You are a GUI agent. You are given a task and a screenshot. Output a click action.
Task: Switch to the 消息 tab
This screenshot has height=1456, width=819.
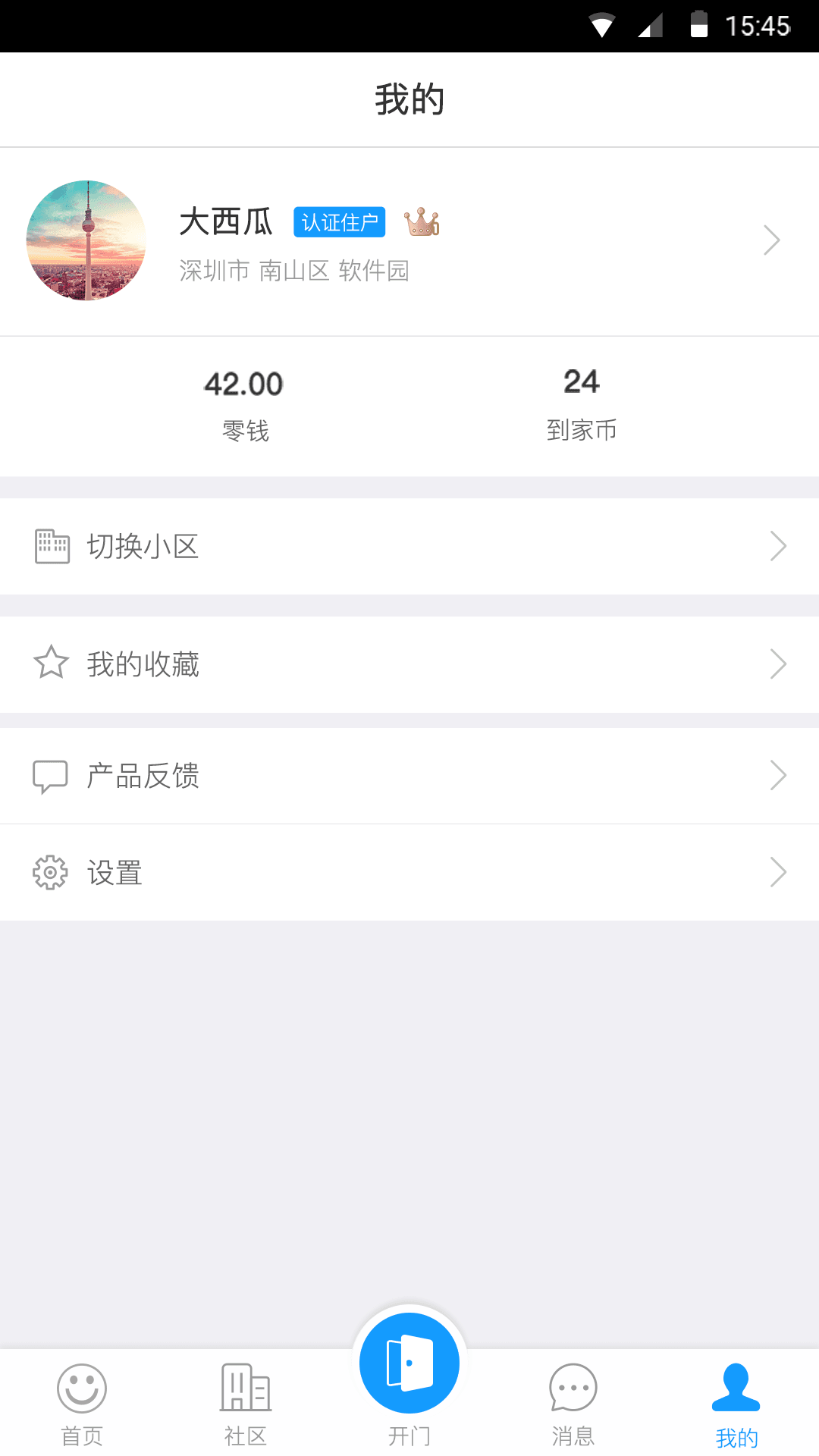[x=573, y=1403]
